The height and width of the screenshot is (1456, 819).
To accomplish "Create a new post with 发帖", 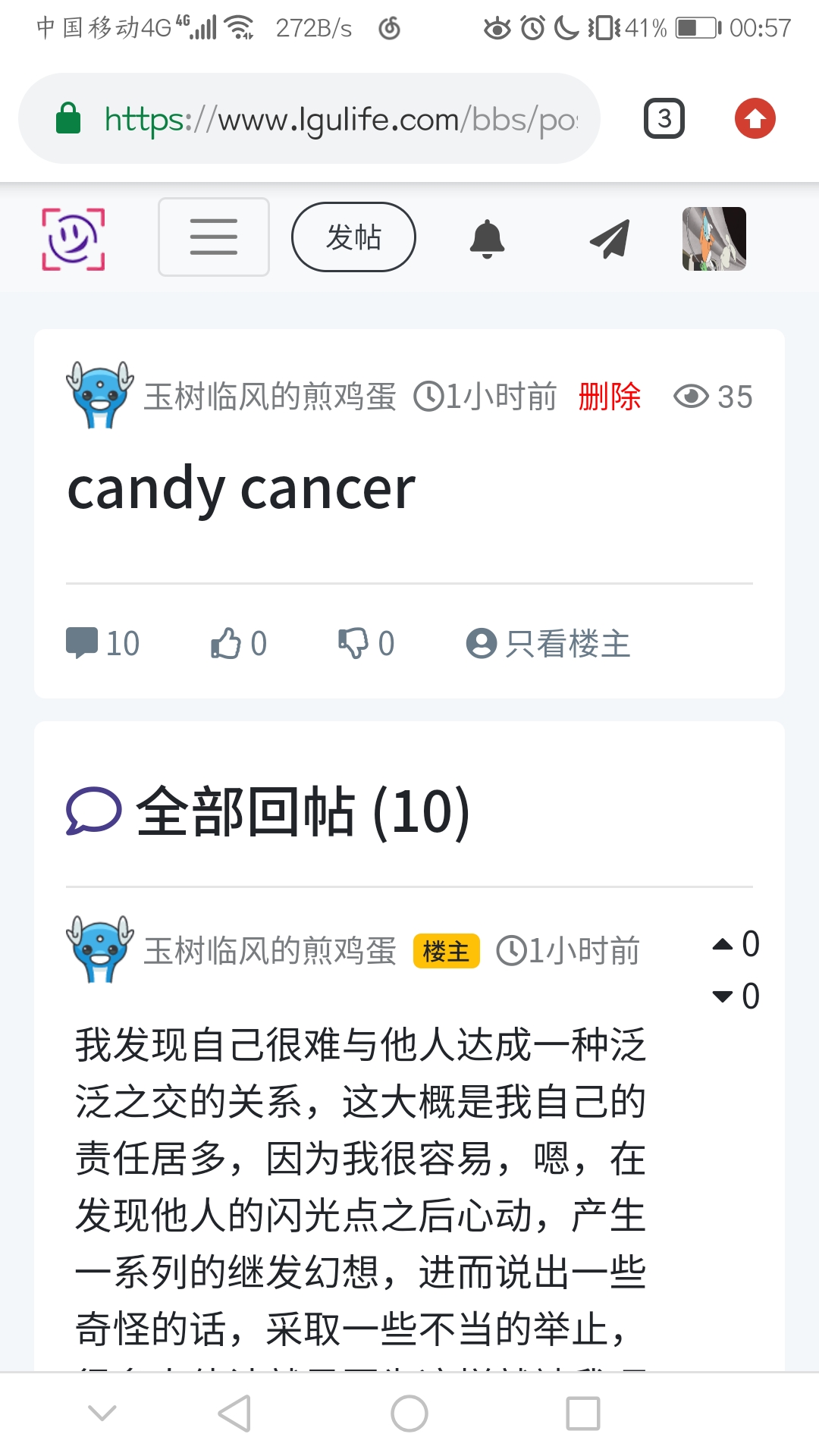I will click(x=353, y=237).
